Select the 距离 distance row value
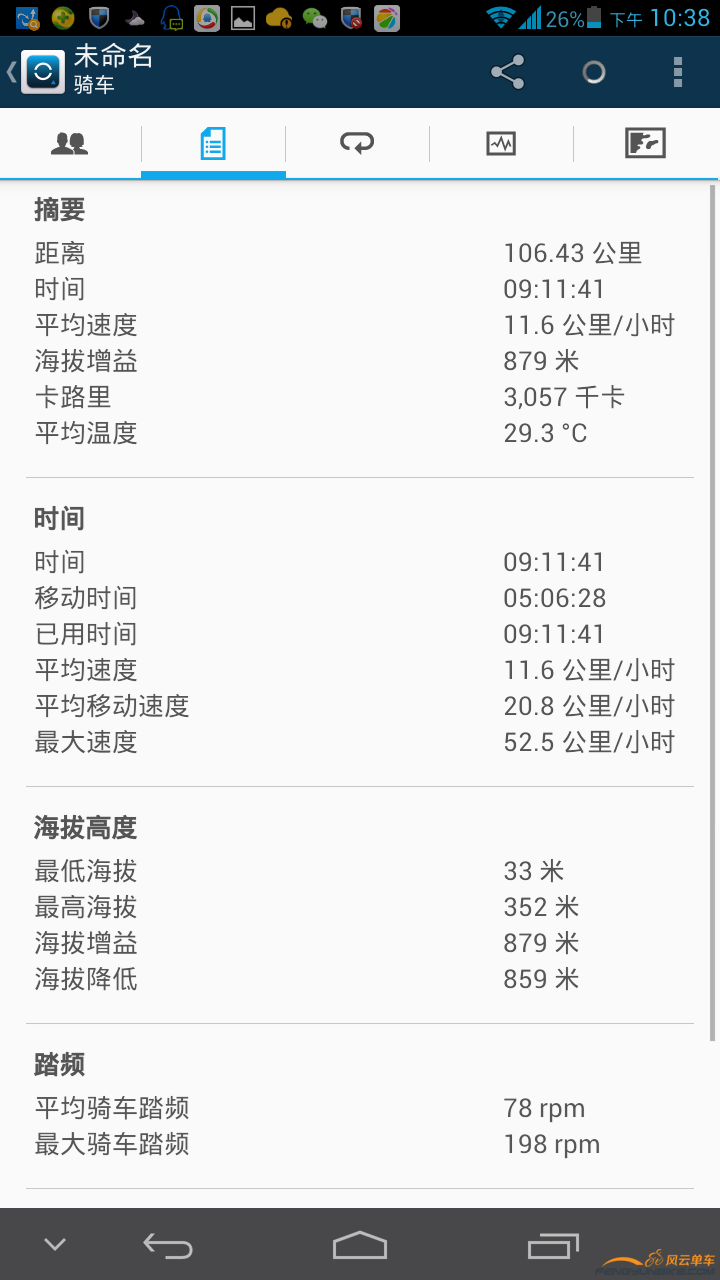The width and height of the screenshot is (720, 1280). coord(570,253)
